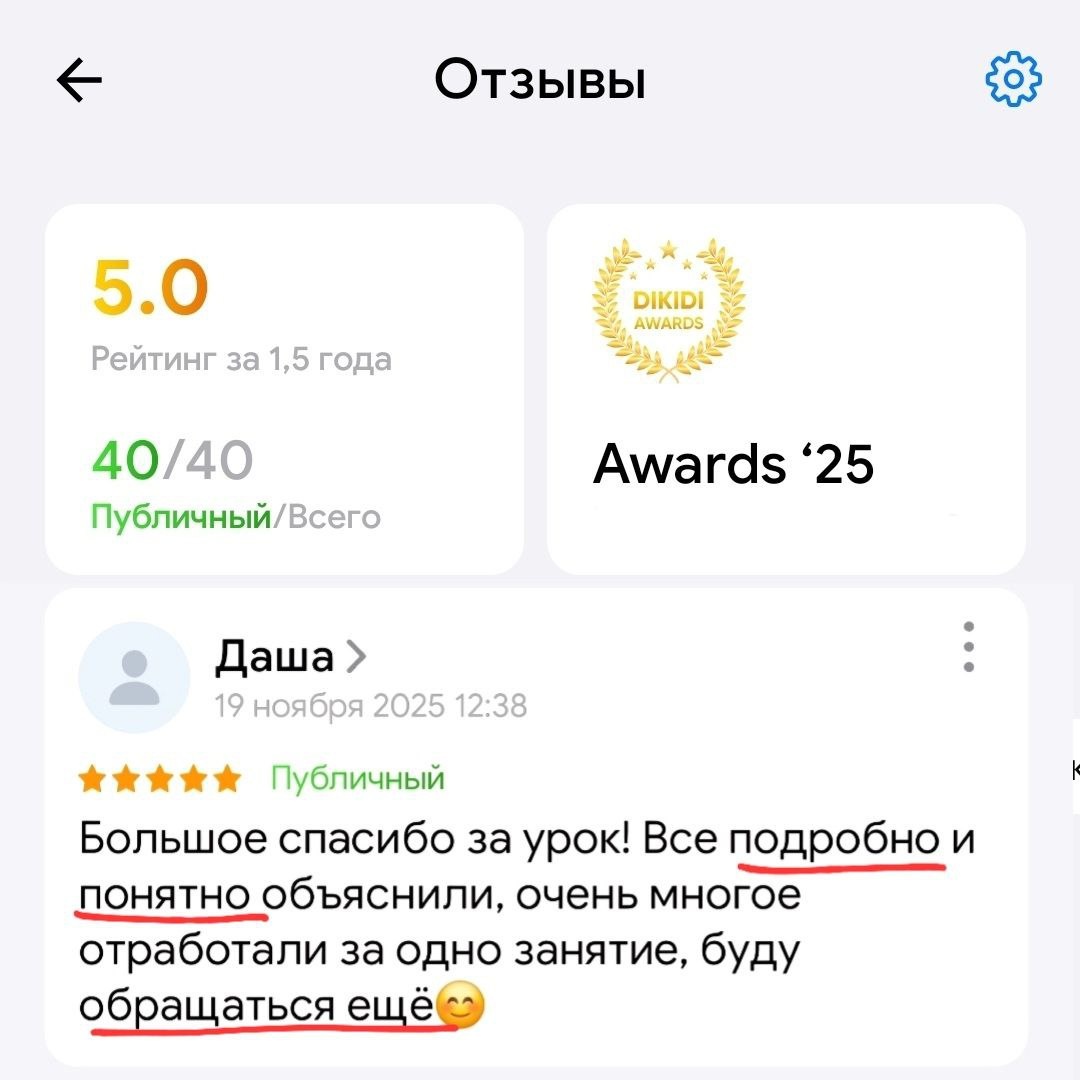Image resolution: width=1080 pixels, height=1080 pixels.
Task: Open the DIKIDI Awards '25 card
Action: point(786,388)
